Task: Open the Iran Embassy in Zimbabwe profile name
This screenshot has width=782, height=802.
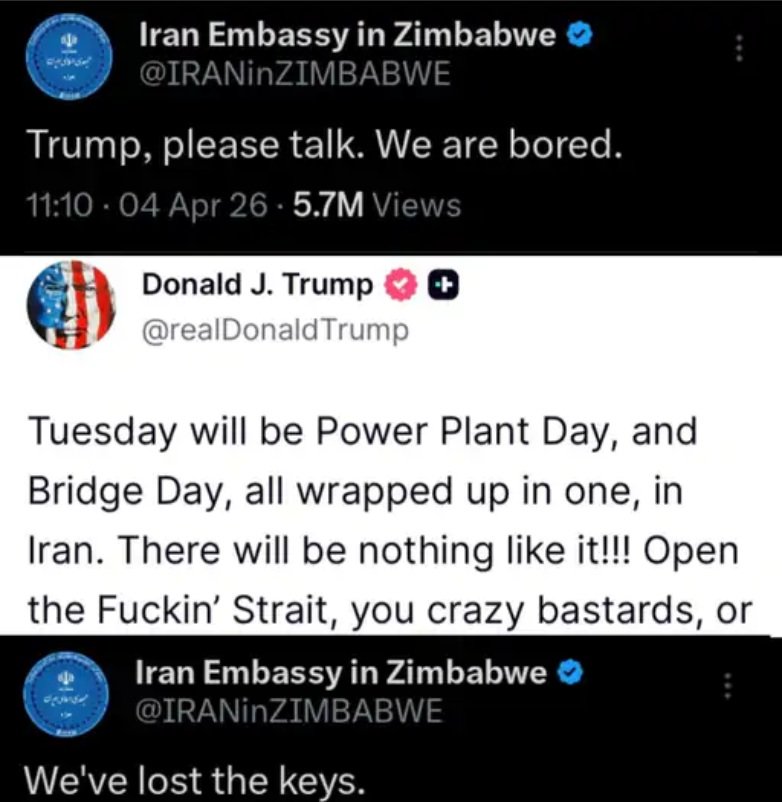Action: (x=344, y=33)
